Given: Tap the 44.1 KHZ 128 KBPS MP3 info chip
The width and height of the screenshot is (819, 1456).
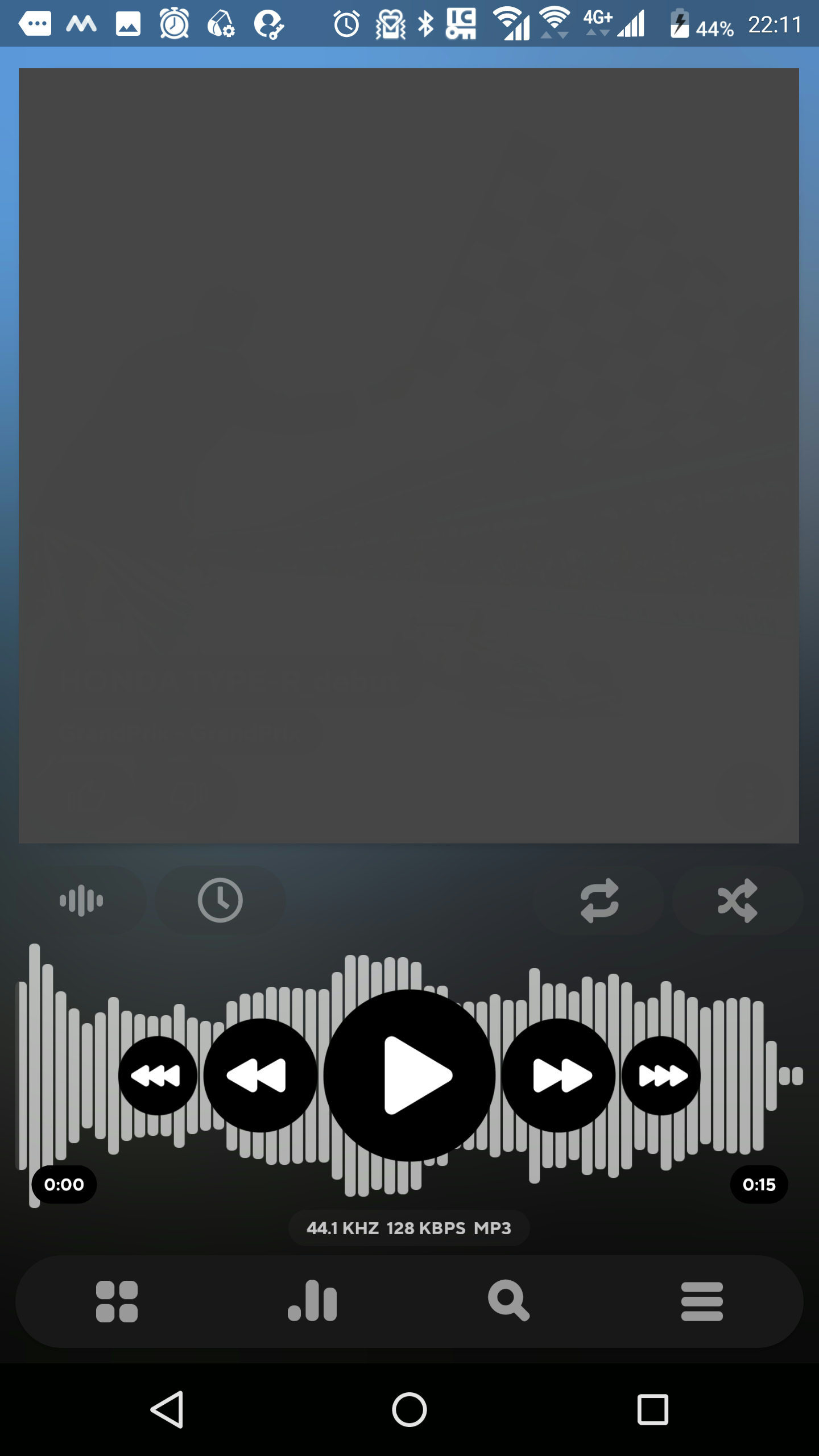Looking at the screenshot, I should coord(409,1228).
